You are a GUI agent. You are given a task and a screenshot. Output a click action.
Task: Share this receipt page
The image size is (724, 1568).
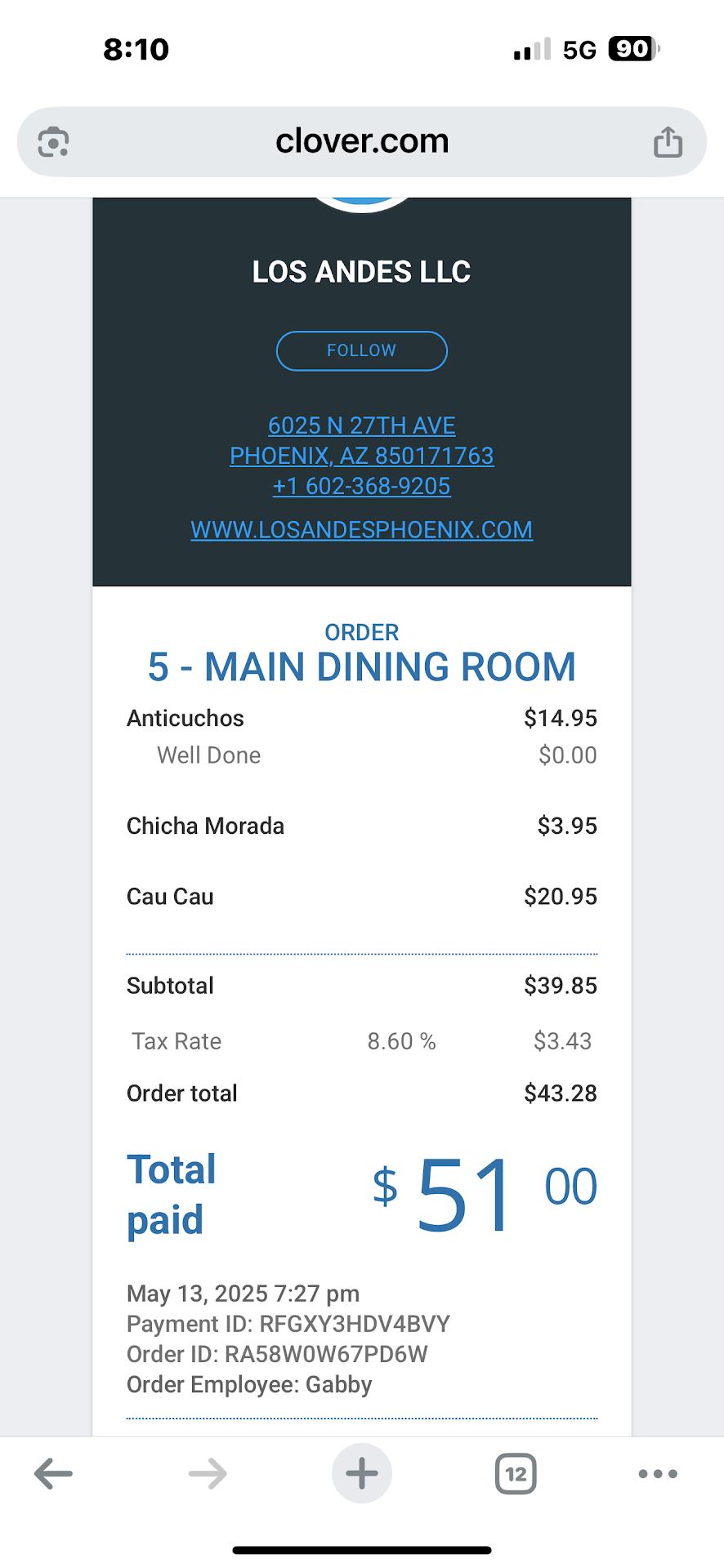(x=668, y=142)
